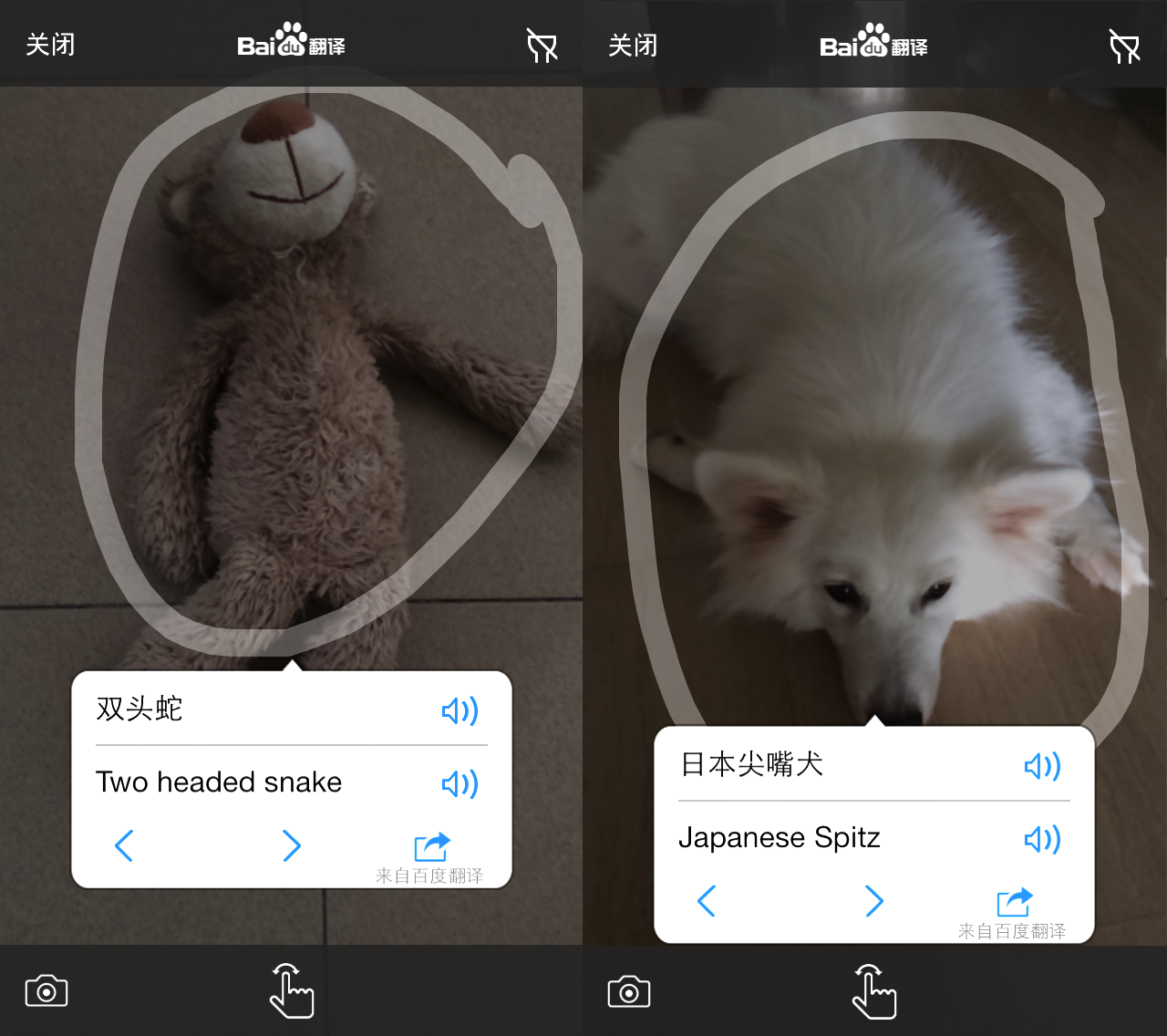Image resolution: width=1167 pixels, height=1036 pixels.
Task: Show previous result in Japanese Spitz card
Action: click(707, 902)
